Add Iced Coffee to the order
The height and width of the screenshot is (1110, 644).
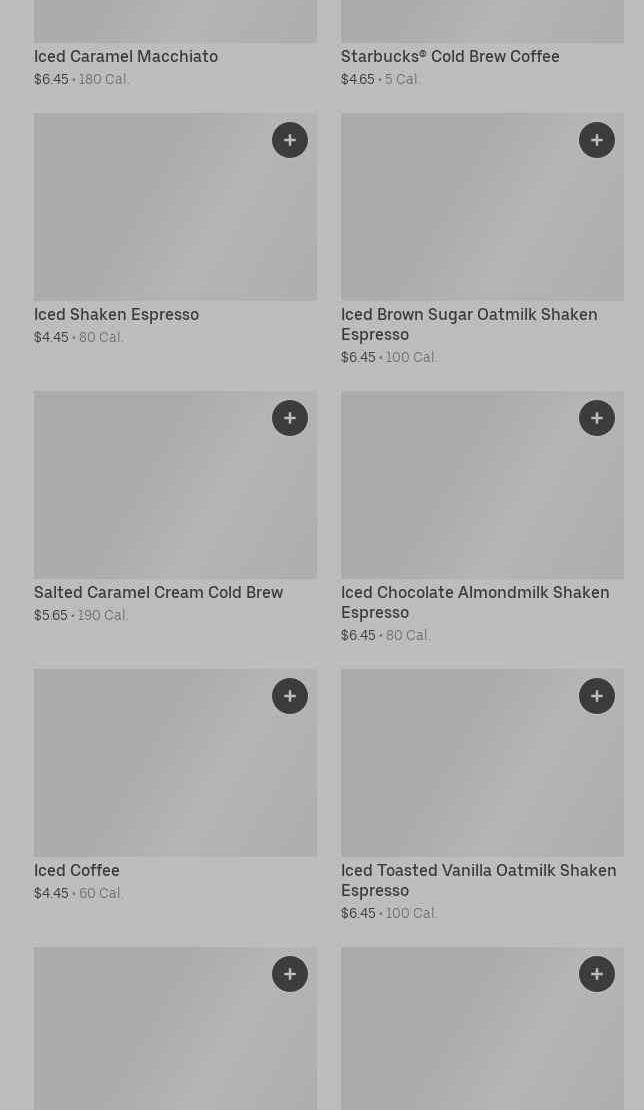pos(290,697)
